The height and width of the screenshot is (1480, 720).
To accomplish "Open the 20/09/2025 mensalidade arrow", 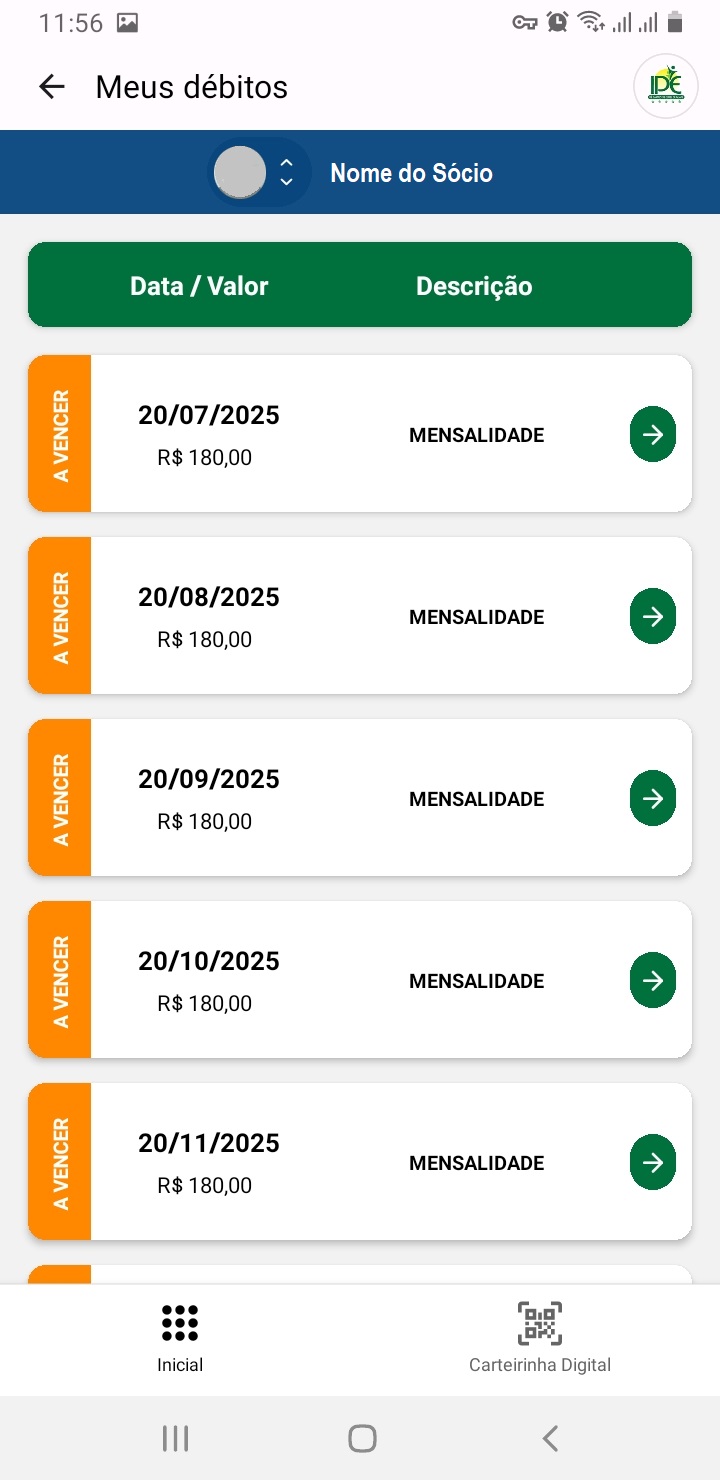I will pos(652,798).
